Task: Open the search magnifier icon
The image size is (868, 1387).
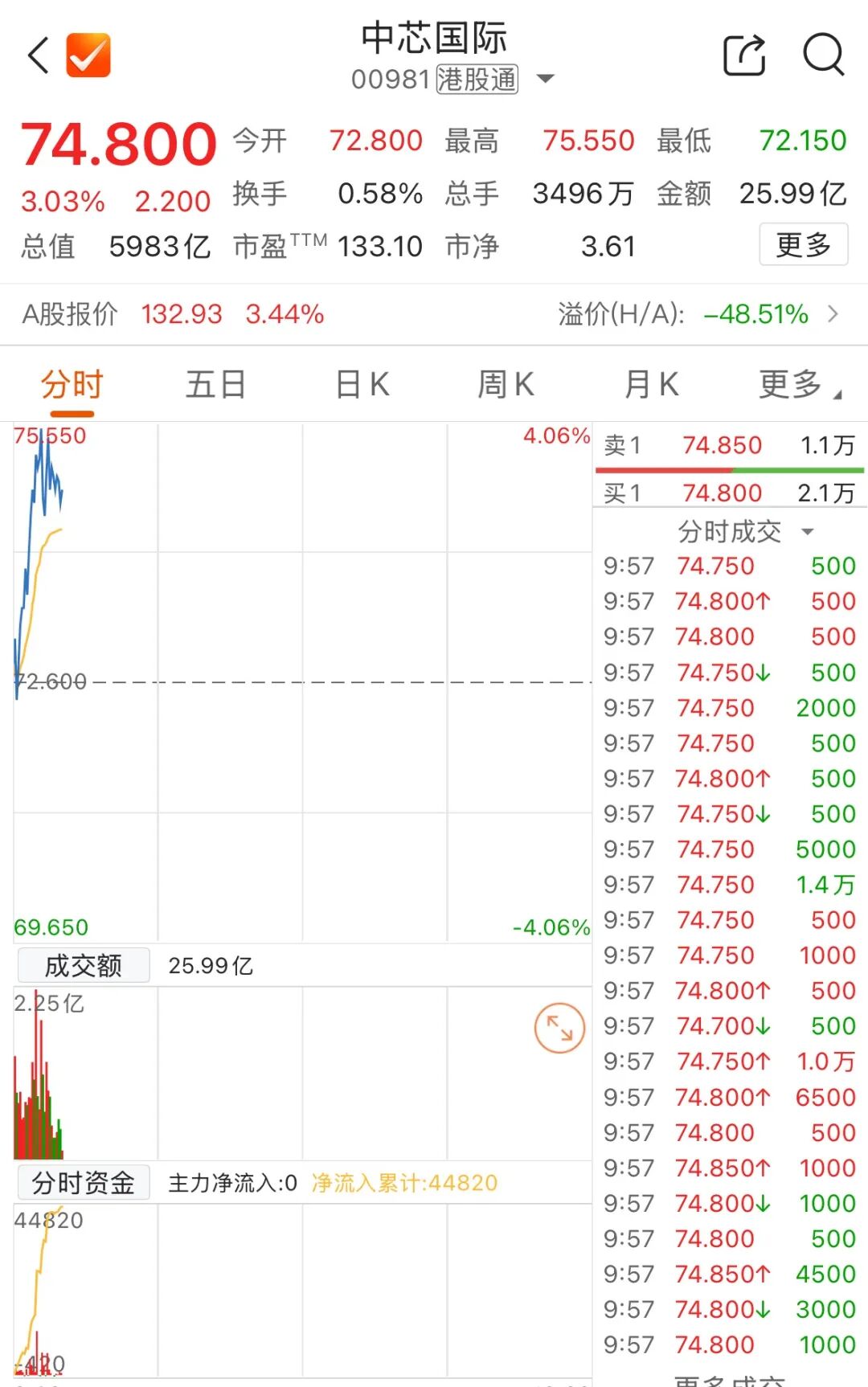Action: [x=824, y=55]
